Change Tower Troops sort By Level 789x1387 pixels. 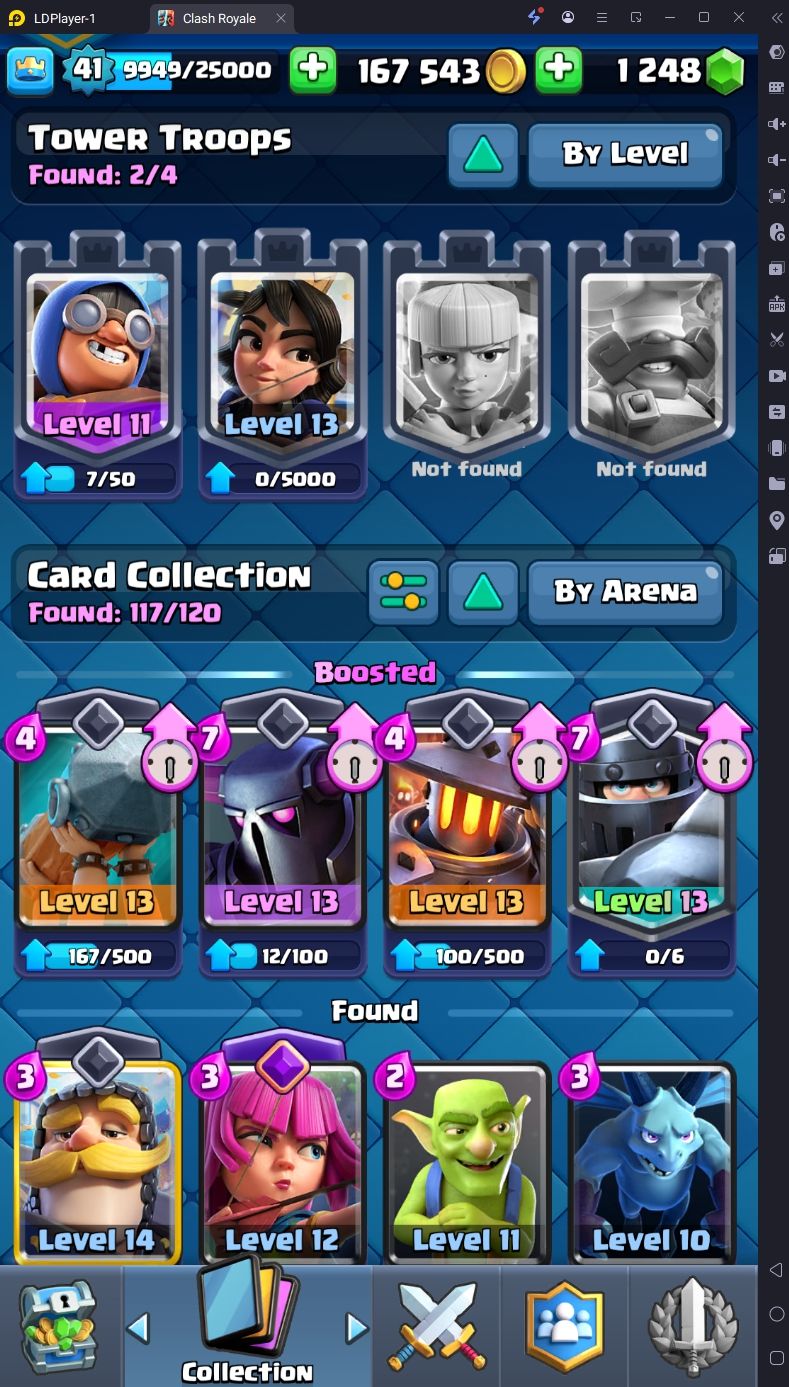tap(625, 155)
